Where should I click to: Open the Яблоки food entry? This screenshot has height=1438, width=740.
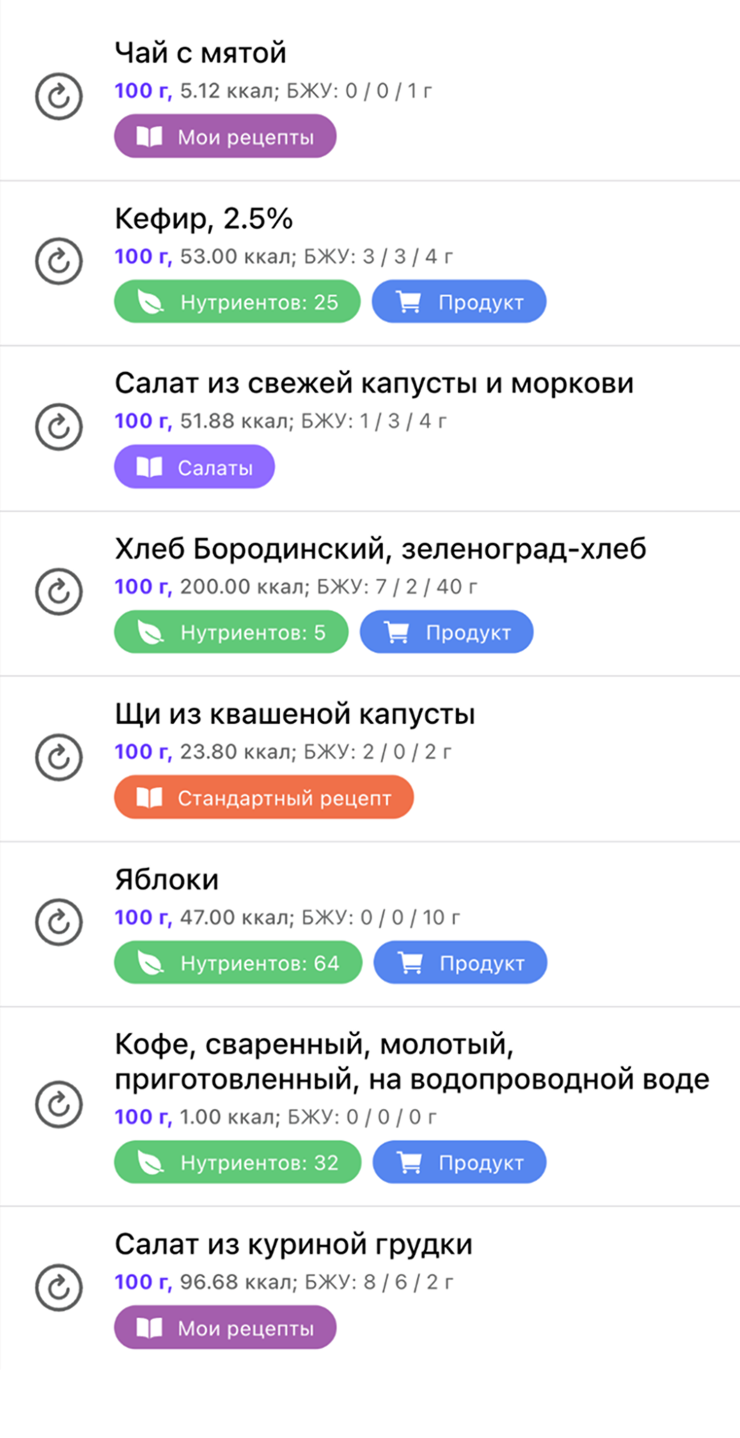tap(167, 880)
